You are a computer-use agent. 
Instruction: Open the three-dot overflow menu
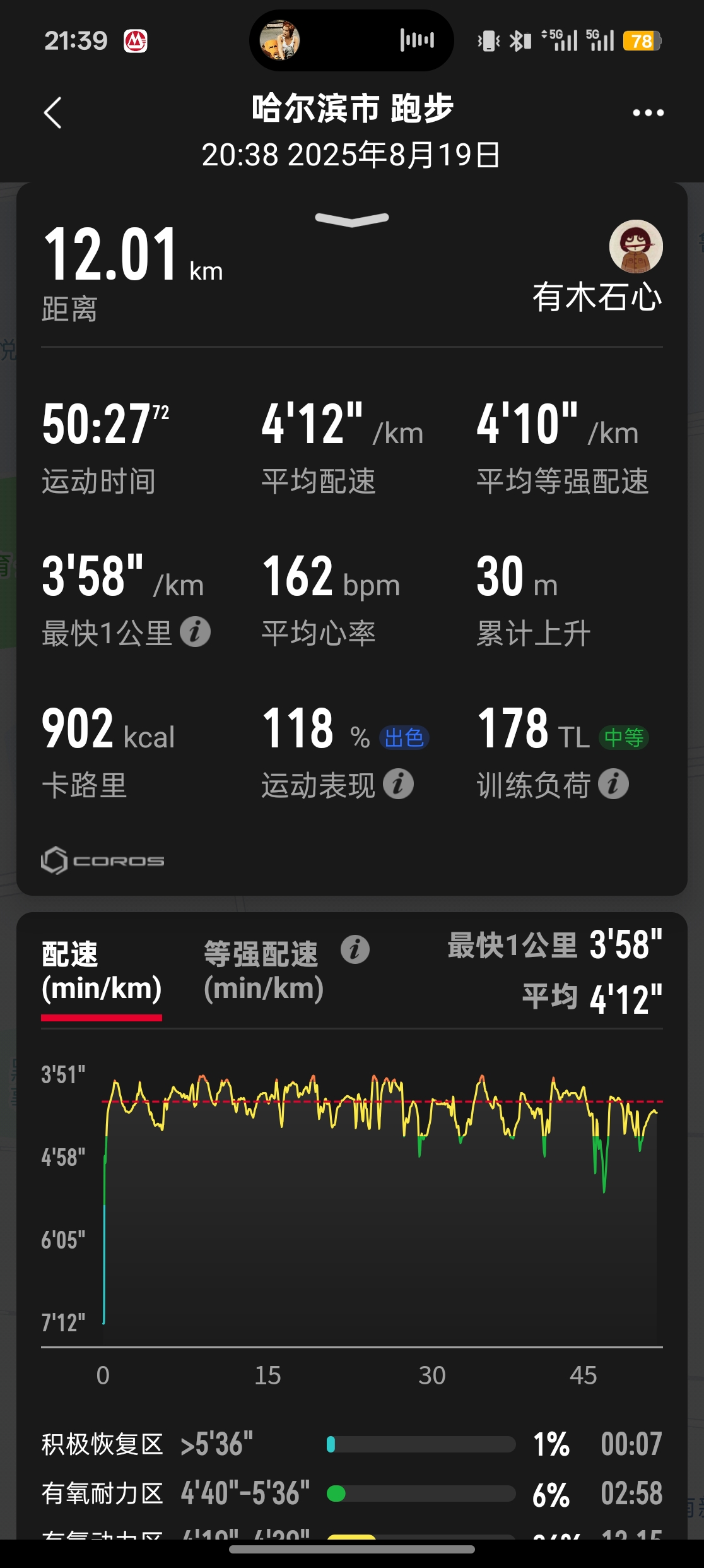(648, 113)
